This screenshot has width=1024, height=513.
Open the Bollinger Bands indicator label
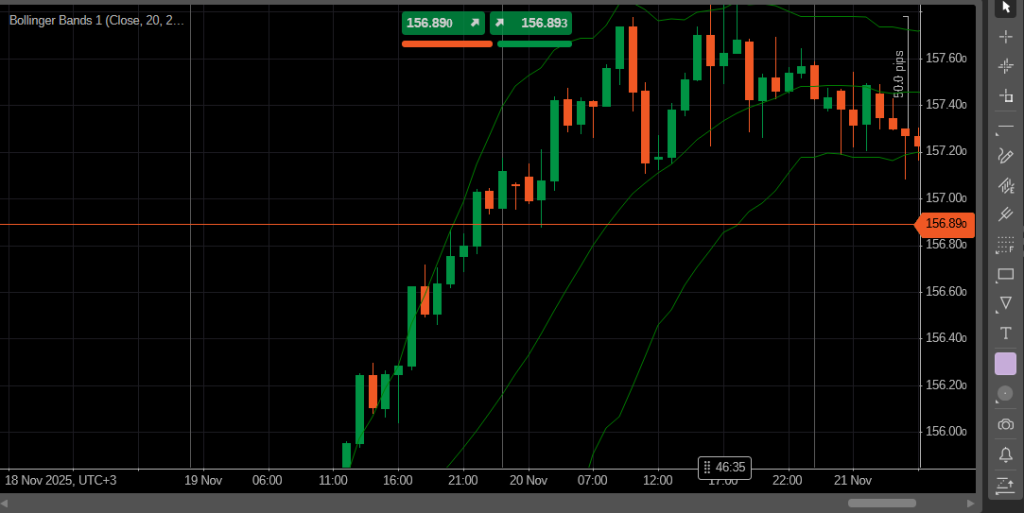point(96,19)
